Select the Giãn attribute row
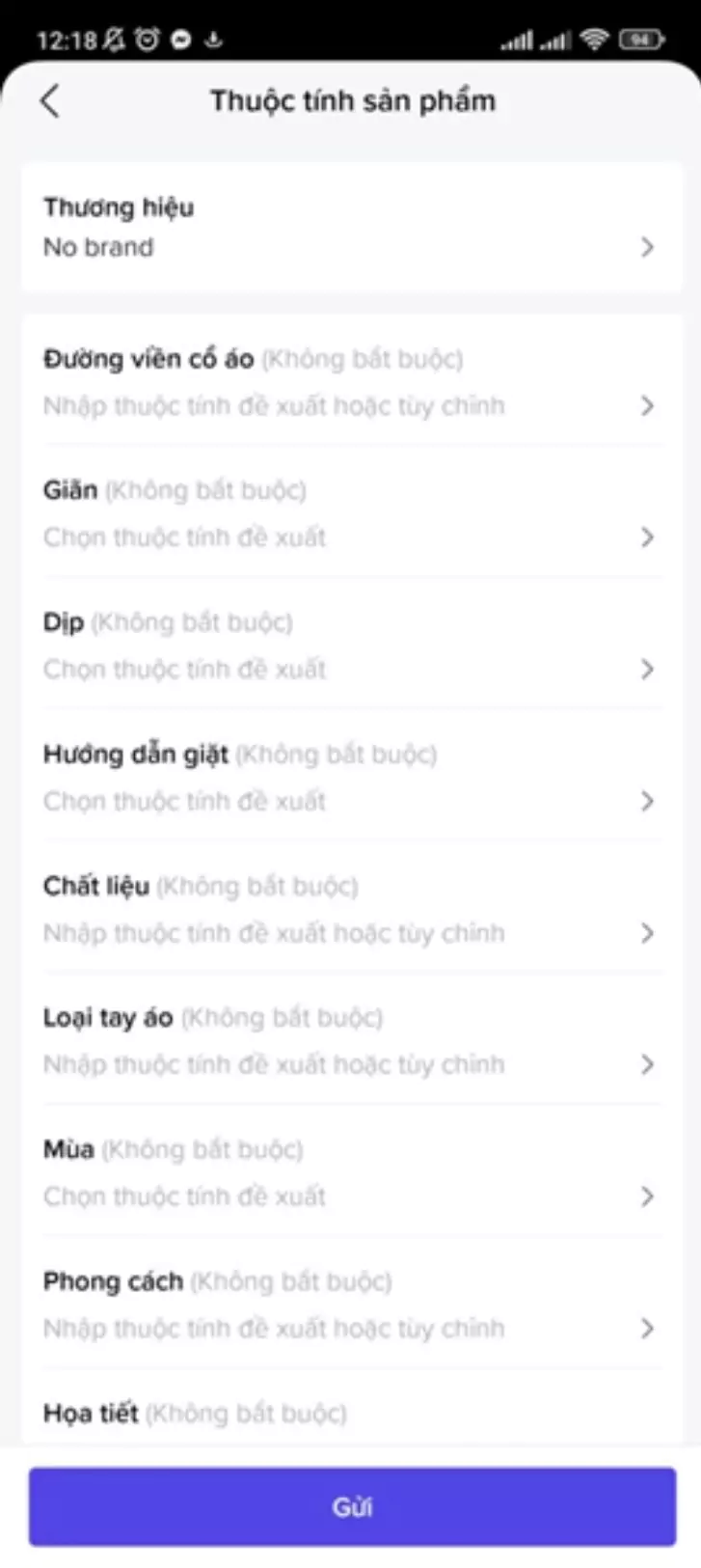 (350, 513)
